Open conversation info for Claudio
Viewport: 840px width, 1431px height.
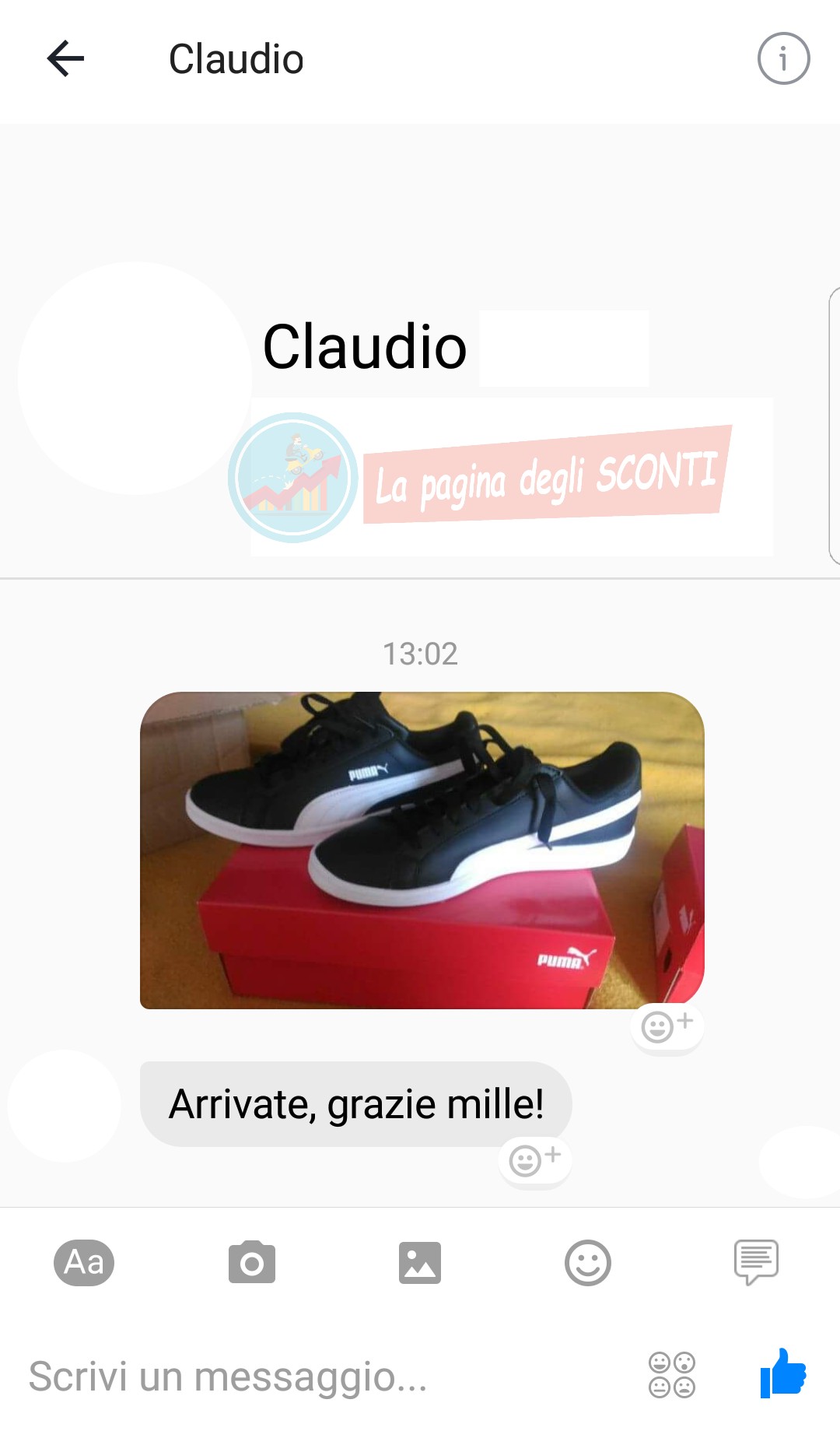(x=783, y=59)
